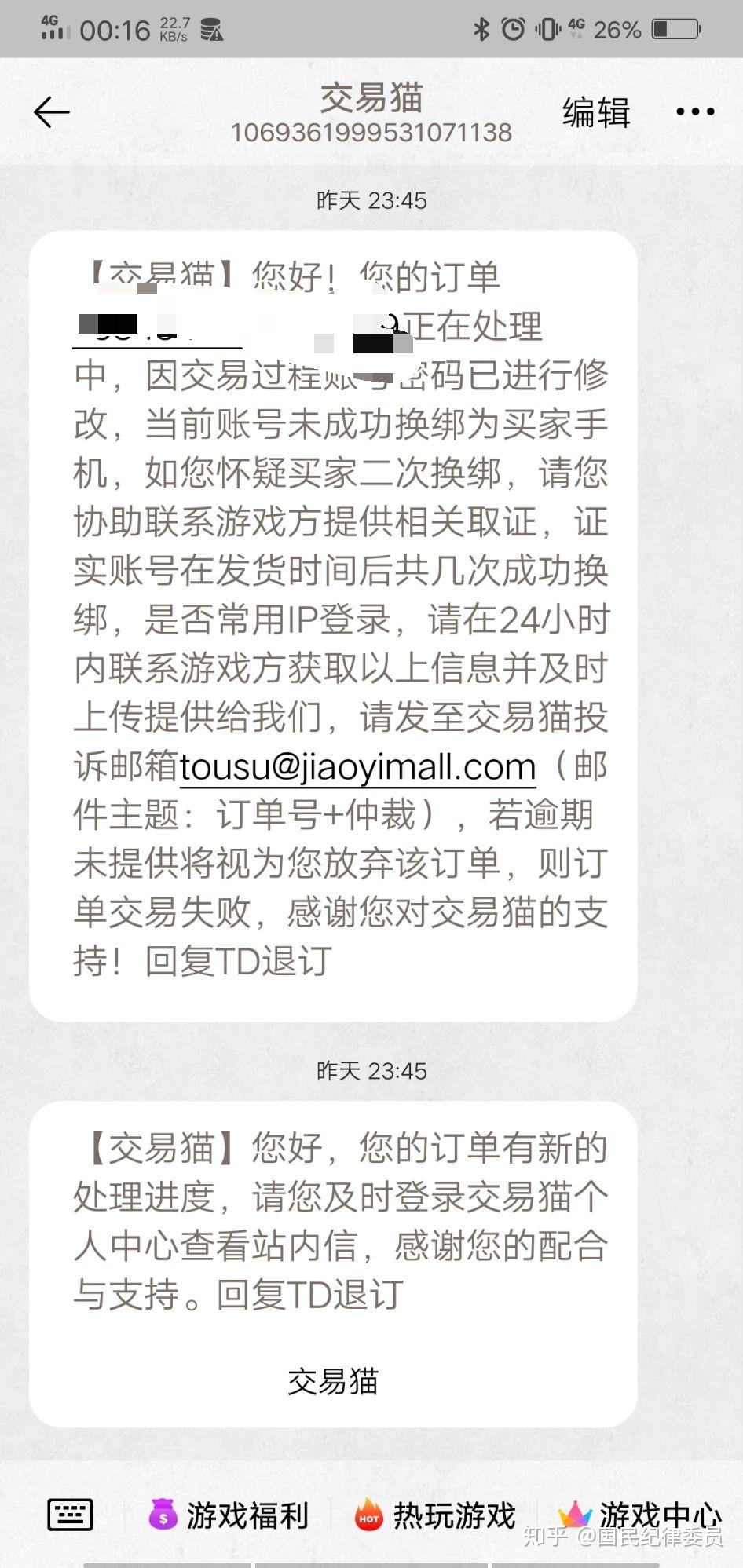Open the tousu@jiaoyimall.com email link
The height and width of the screenshot is (1568, 743).
pyautogui.click(x=357, y=767)
